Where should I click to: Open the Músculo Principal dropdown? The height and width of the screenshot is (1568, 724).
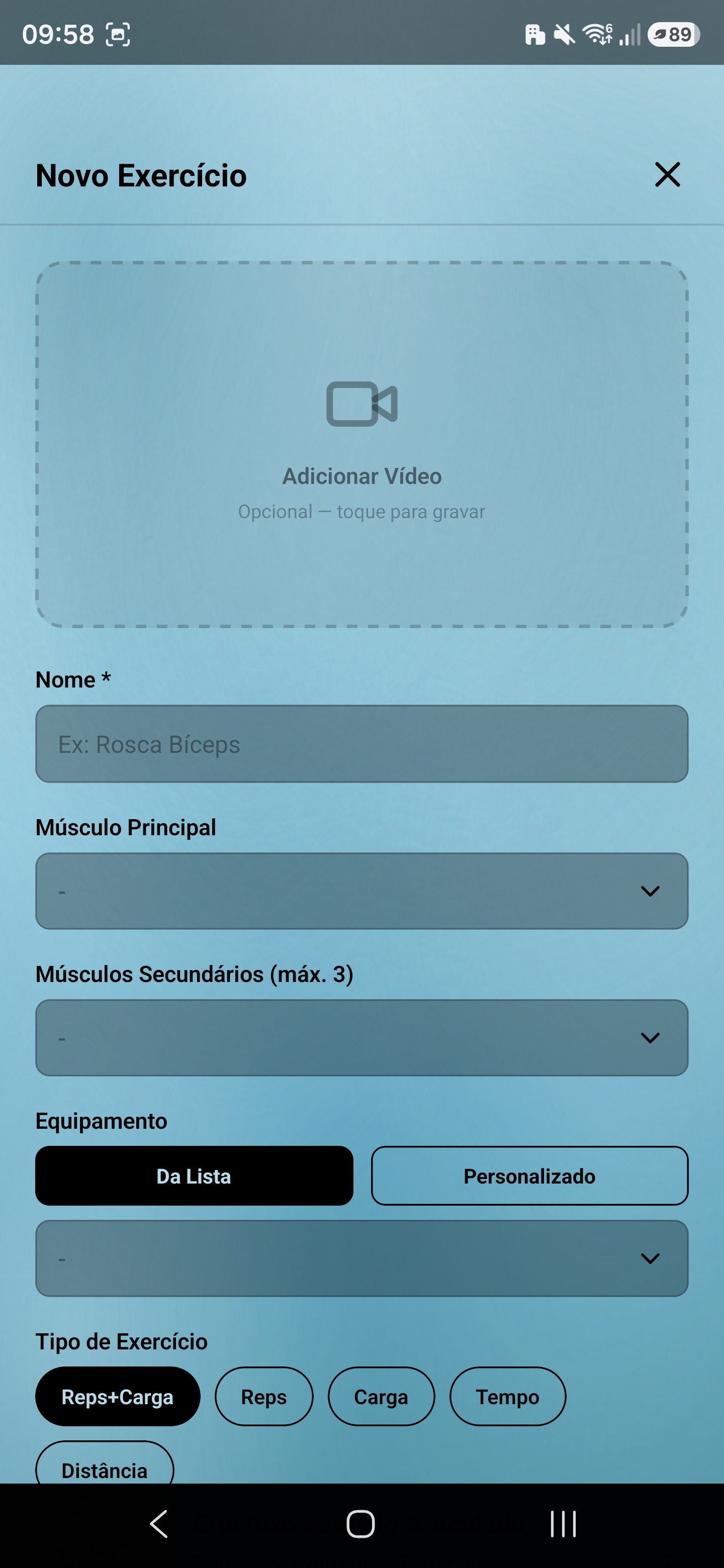click(x=361, y=891)
